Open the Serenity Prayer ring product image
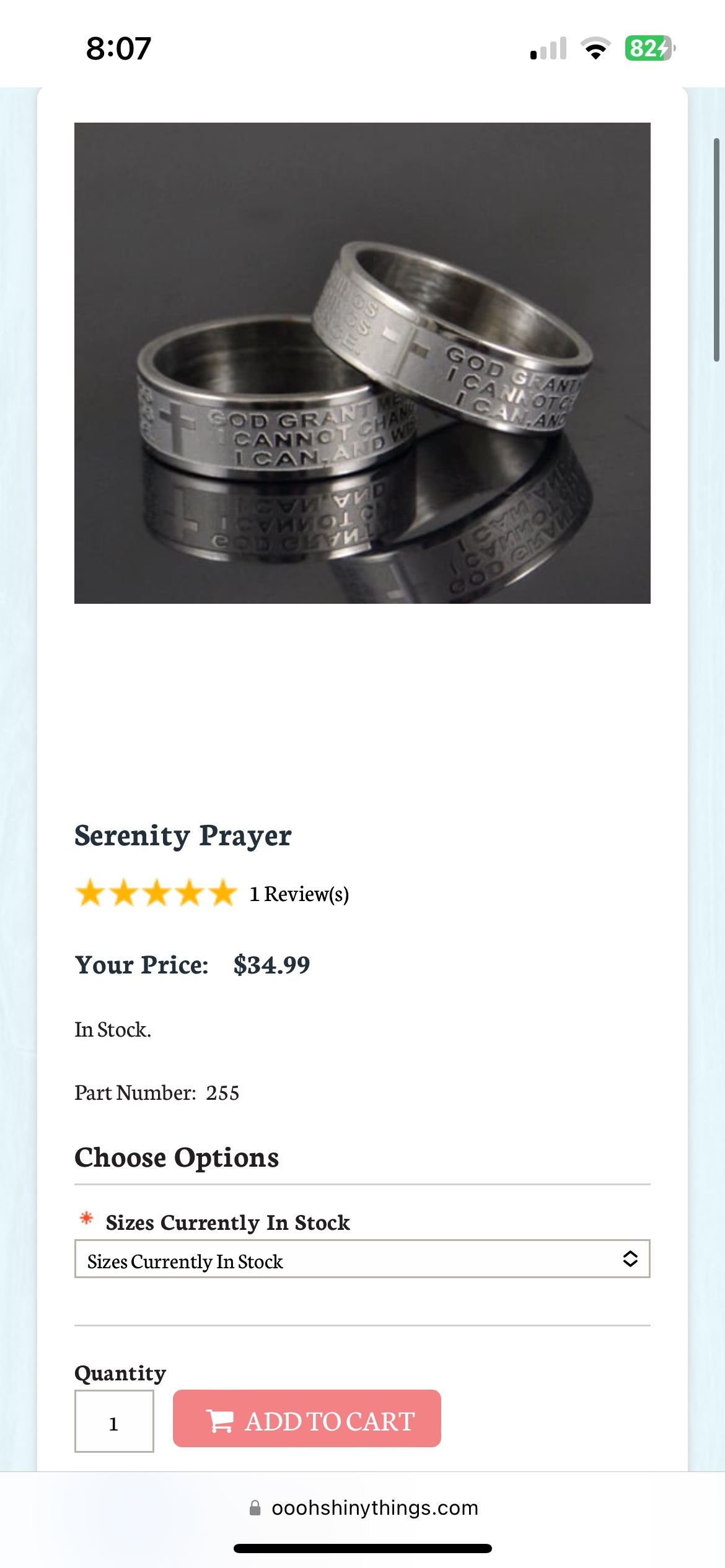The image size is (725, 1568). click(x=362, y=363)
